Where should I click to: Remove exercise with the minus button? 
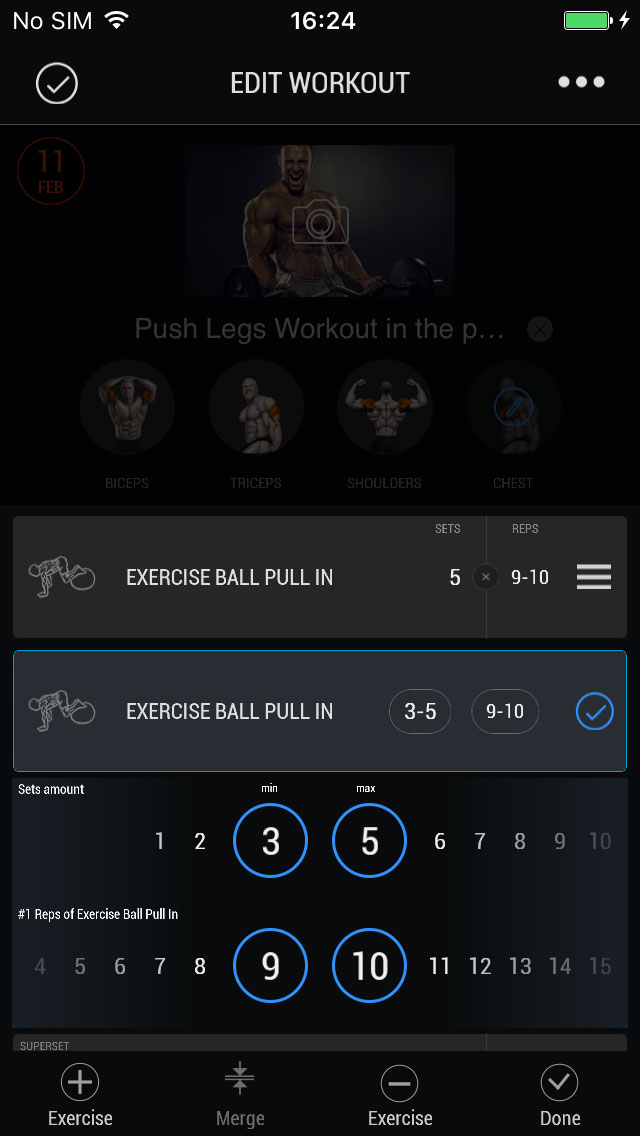pyautogui.click(x=399, y=1095)
